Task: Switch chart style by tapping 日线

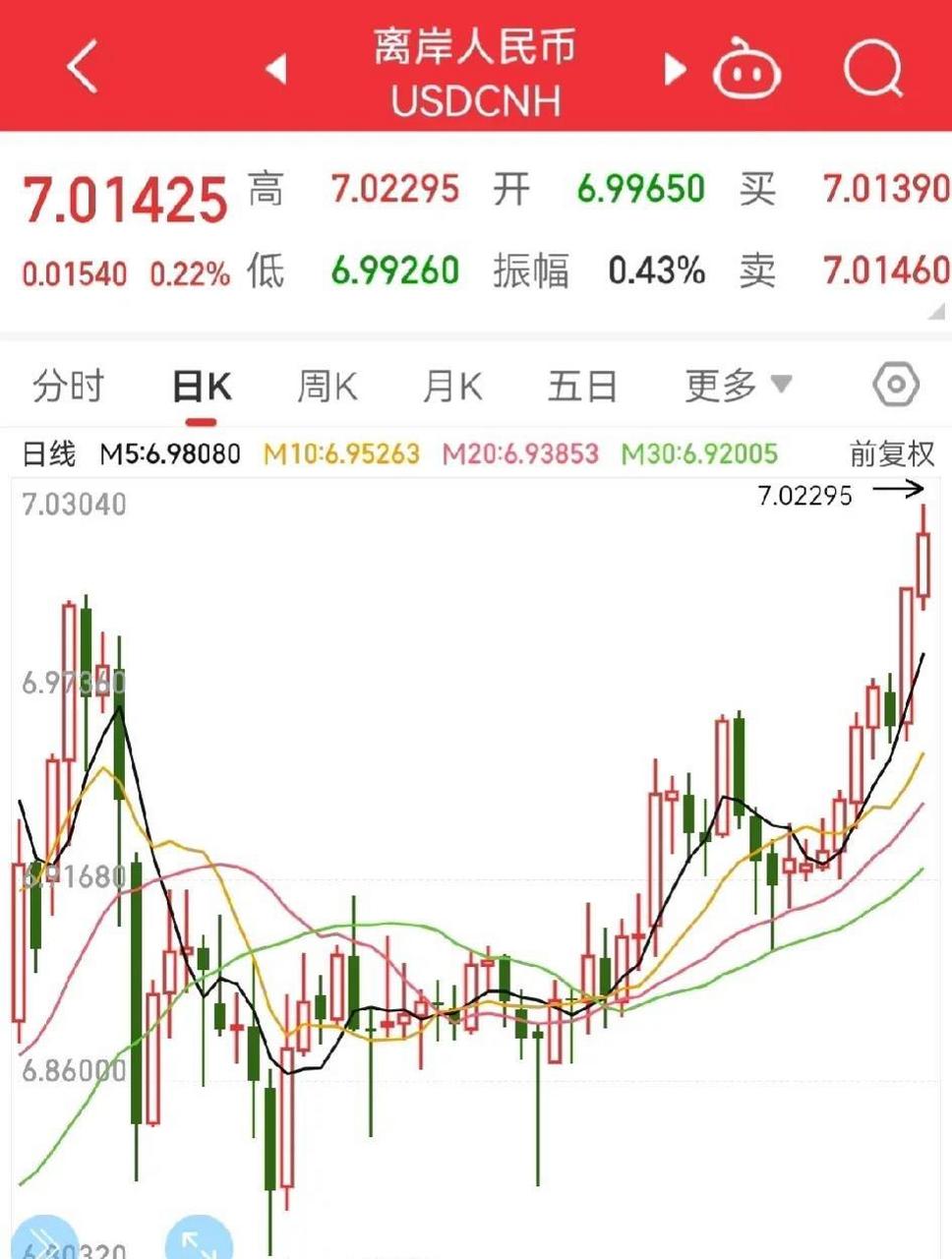Action: [54, 452]
